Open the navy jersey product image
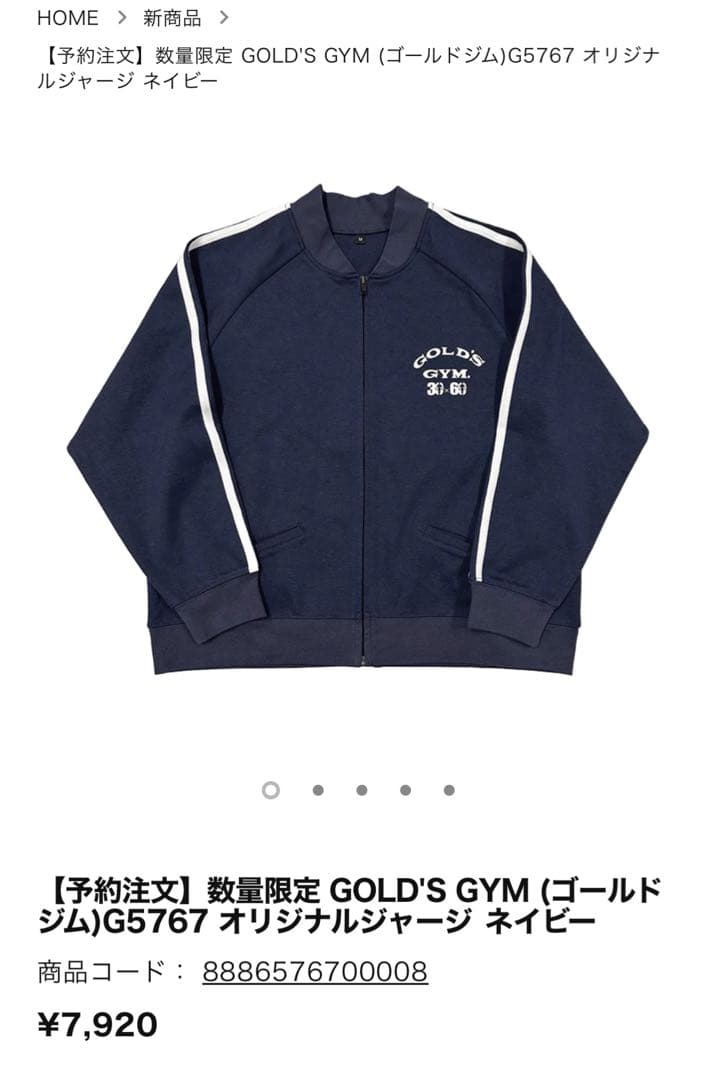Screen dimensions: 716x1080 [x=358, y=430]
